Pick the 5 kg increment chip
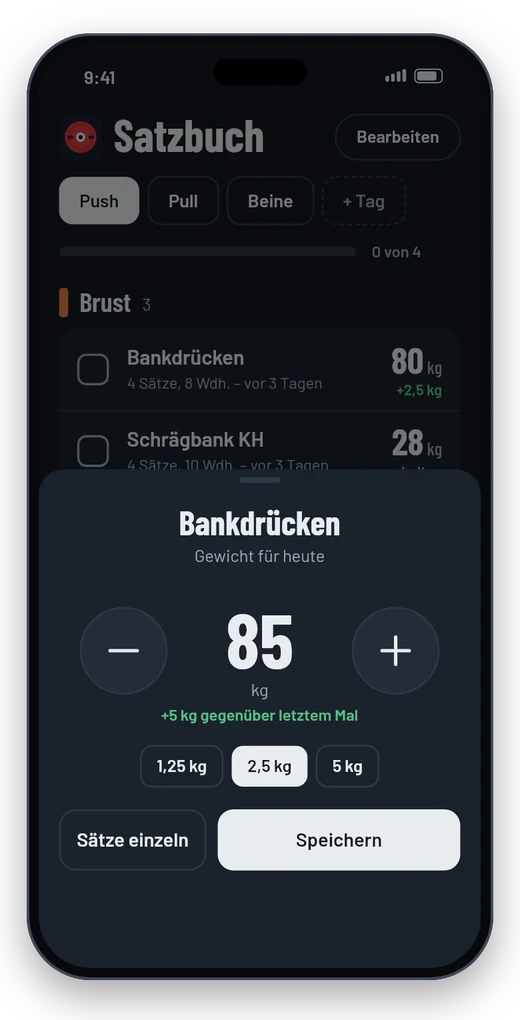 coord(348,766)
